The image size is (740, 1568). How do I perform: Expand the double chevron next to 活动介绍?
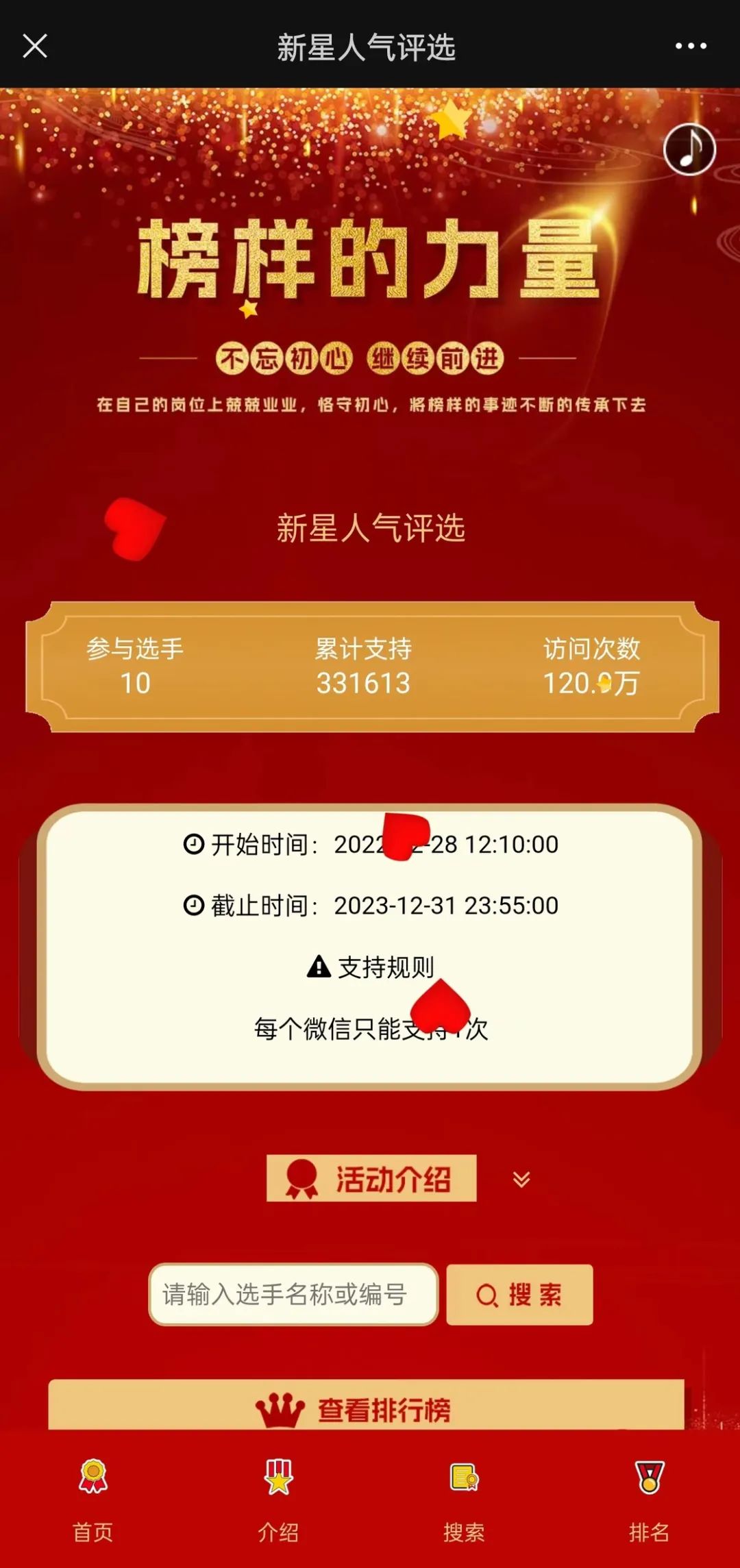[x=521, y=1179]
